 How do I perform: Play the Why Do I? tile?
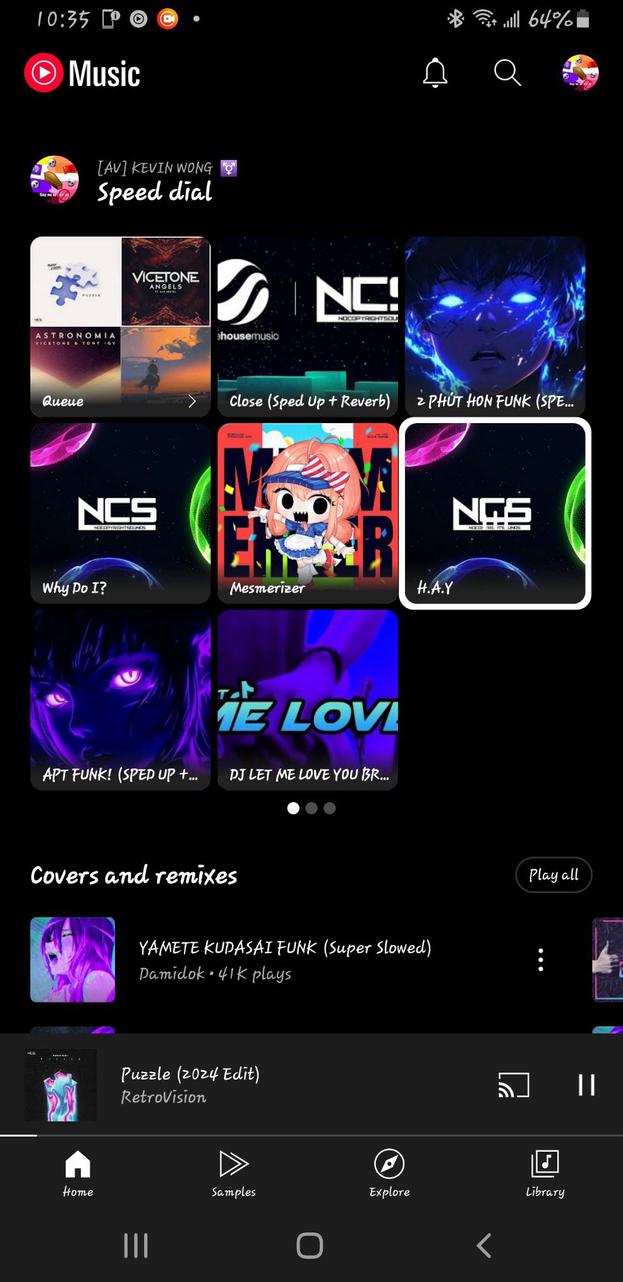(x=120, y=513)
